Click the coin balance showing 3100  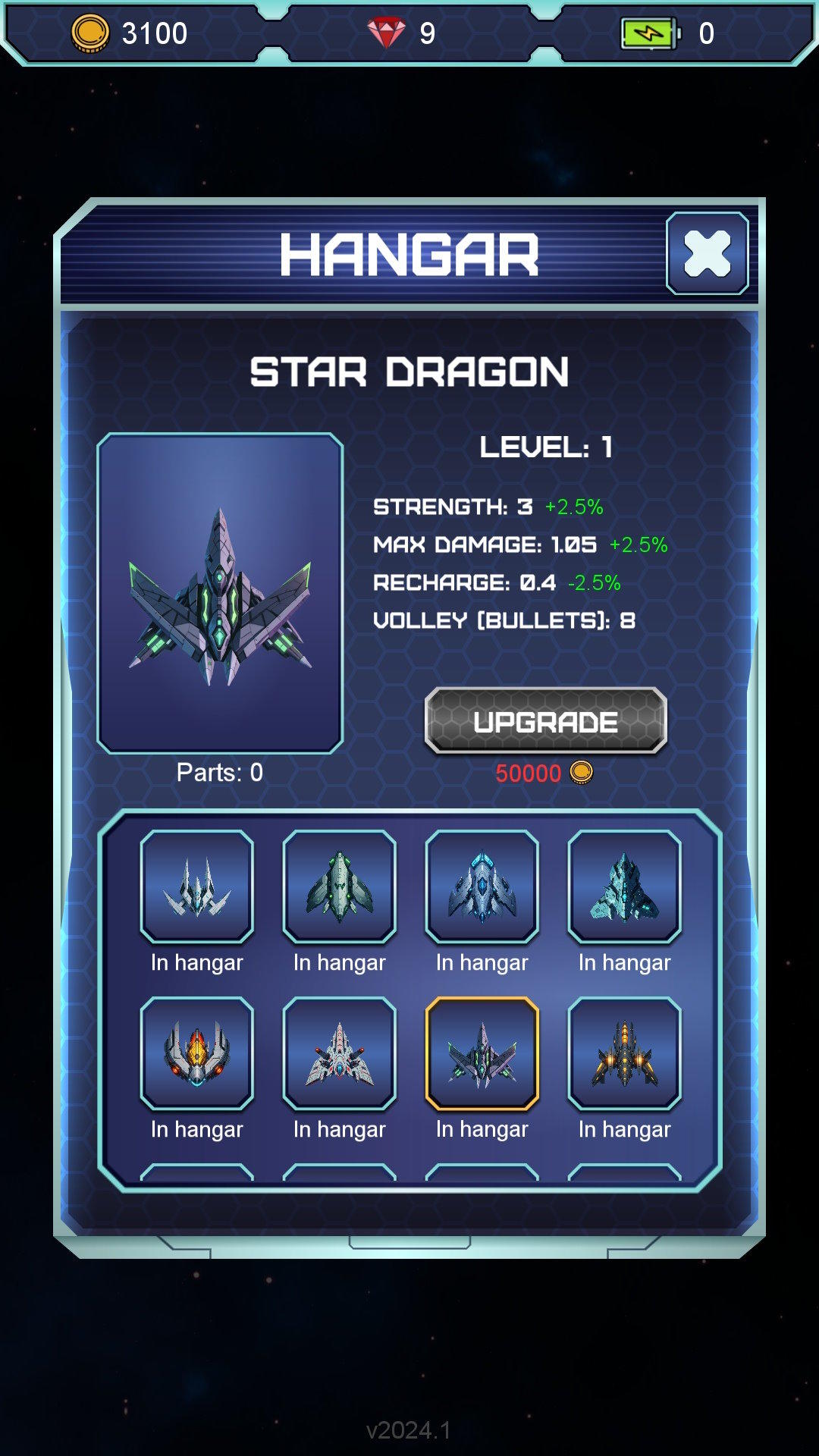[155, 33]
